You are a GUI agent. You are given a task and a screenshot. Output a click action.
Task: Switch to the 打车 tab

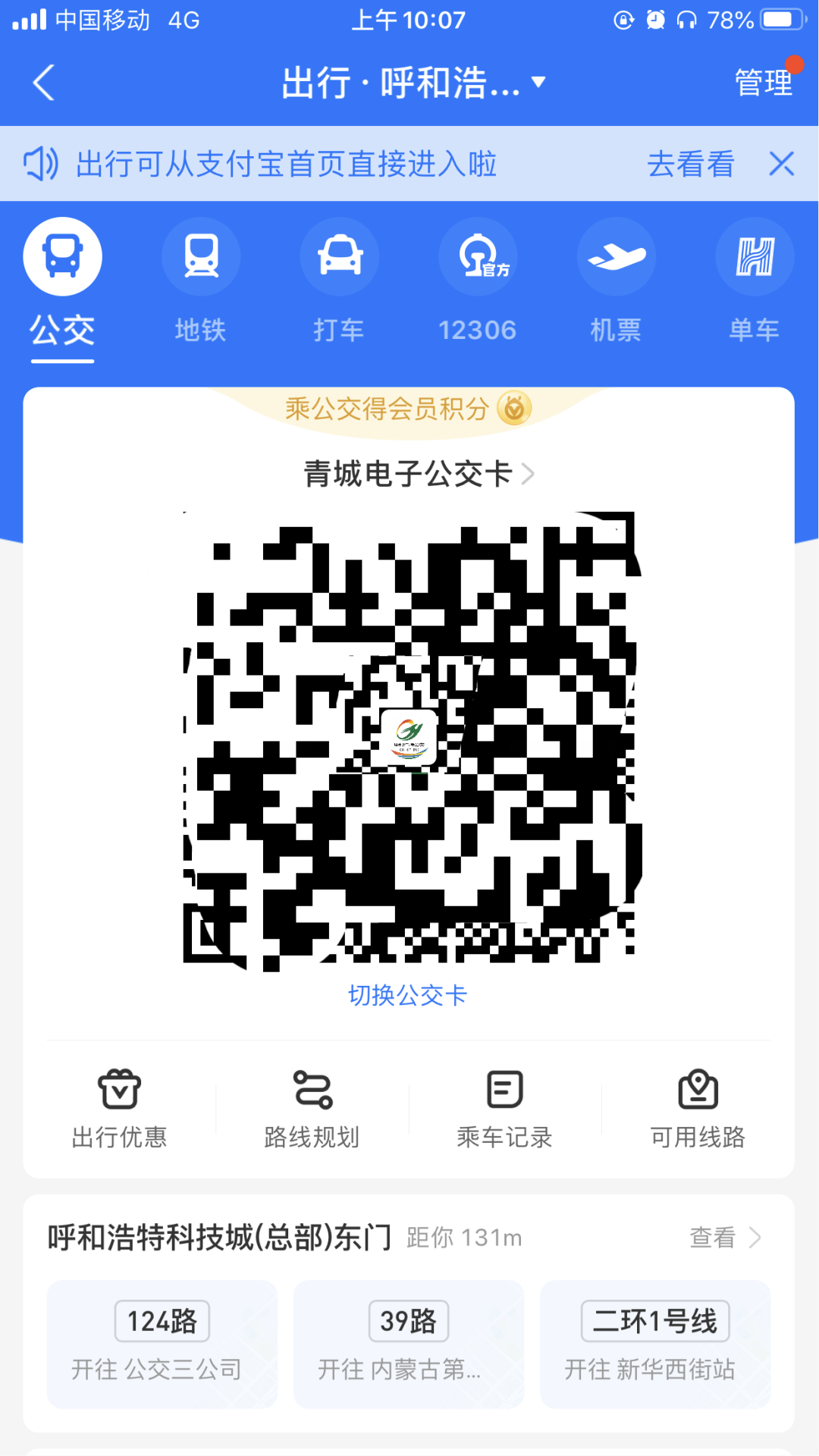pyautogui.click(x=339, y=281)
